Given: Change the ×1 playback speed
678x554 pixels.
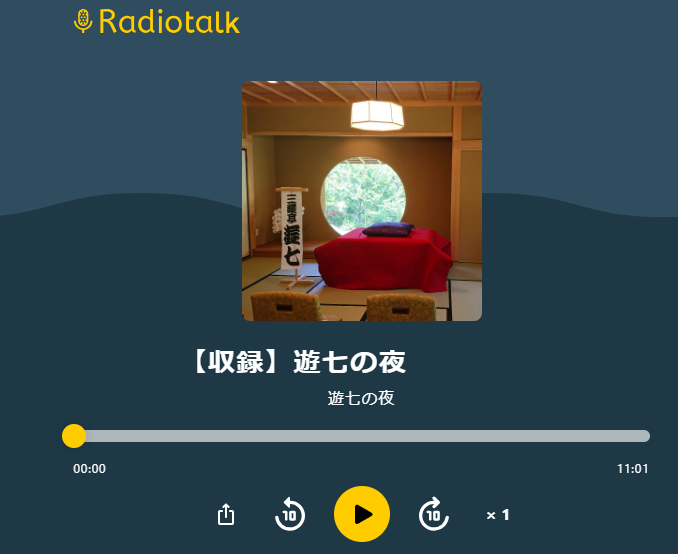Looking at the screenshot, I should pos(498,515).
